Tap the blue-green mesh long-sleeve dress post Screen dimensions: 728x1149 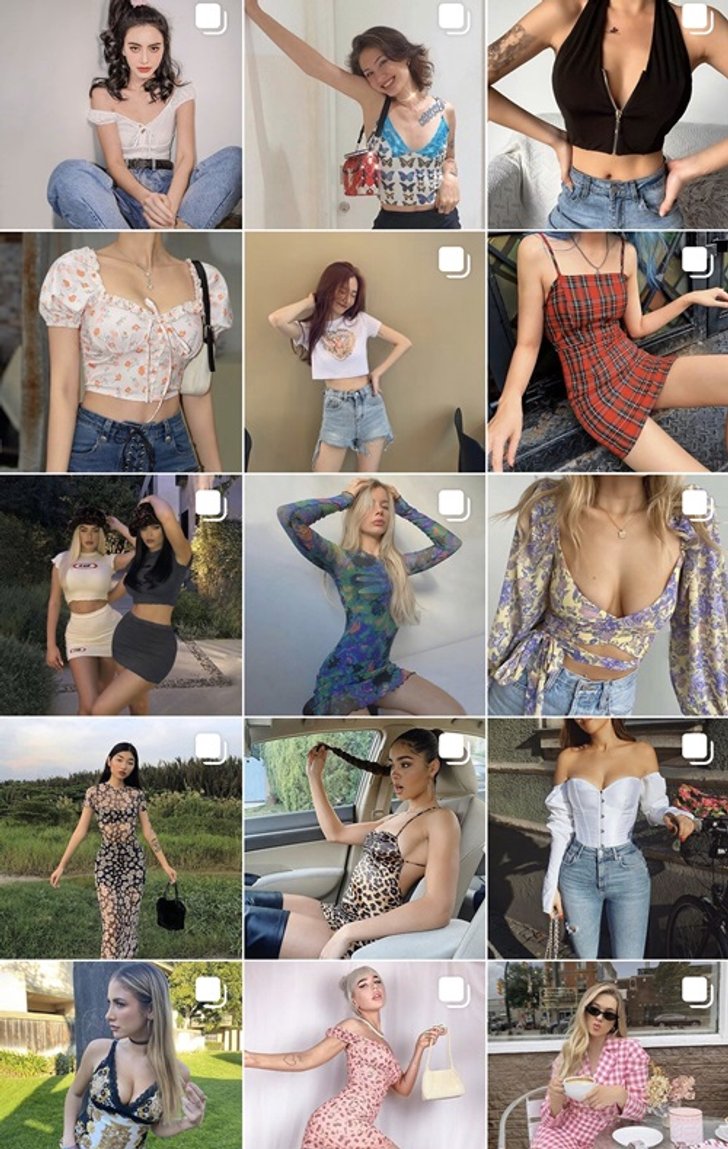363,595
